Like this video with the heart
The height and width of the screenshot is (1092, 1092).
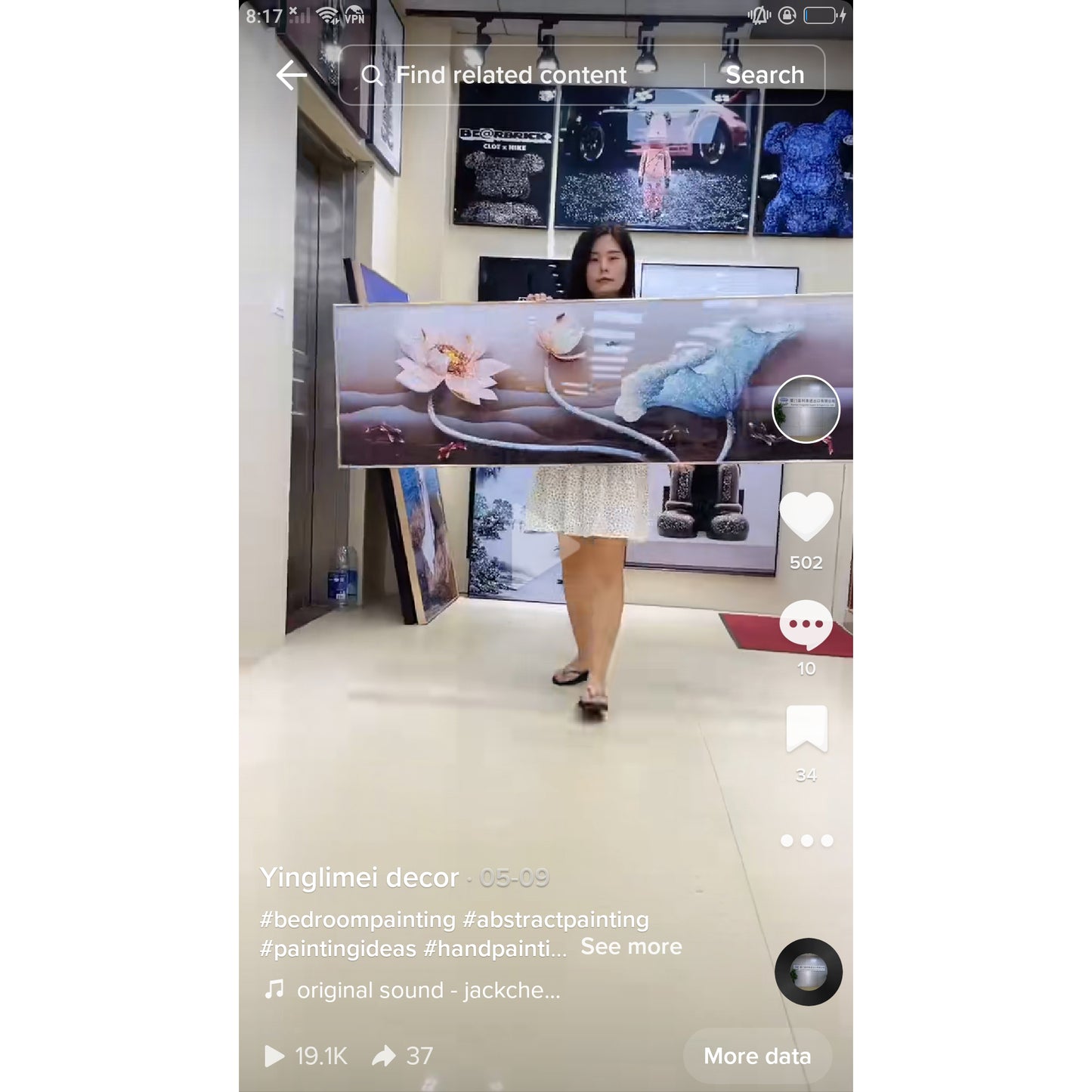806,516
